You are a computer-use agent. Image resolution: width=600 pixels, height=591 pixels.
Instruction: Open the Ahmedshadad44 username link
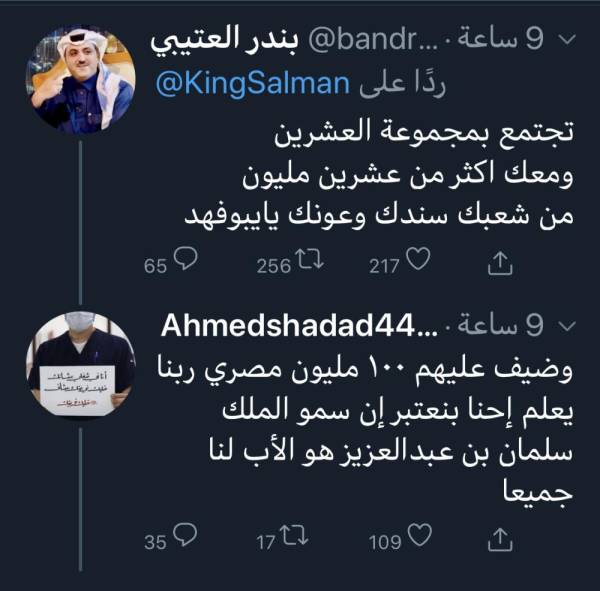297,326
